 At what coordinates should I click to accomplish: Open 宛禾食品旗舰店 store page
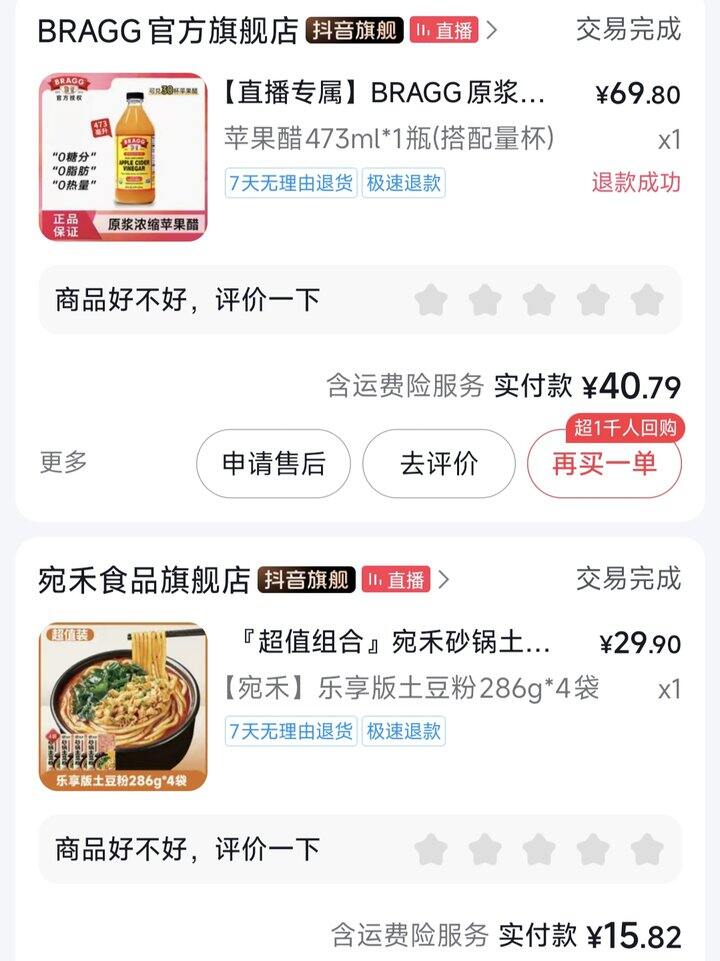(143, 579)
